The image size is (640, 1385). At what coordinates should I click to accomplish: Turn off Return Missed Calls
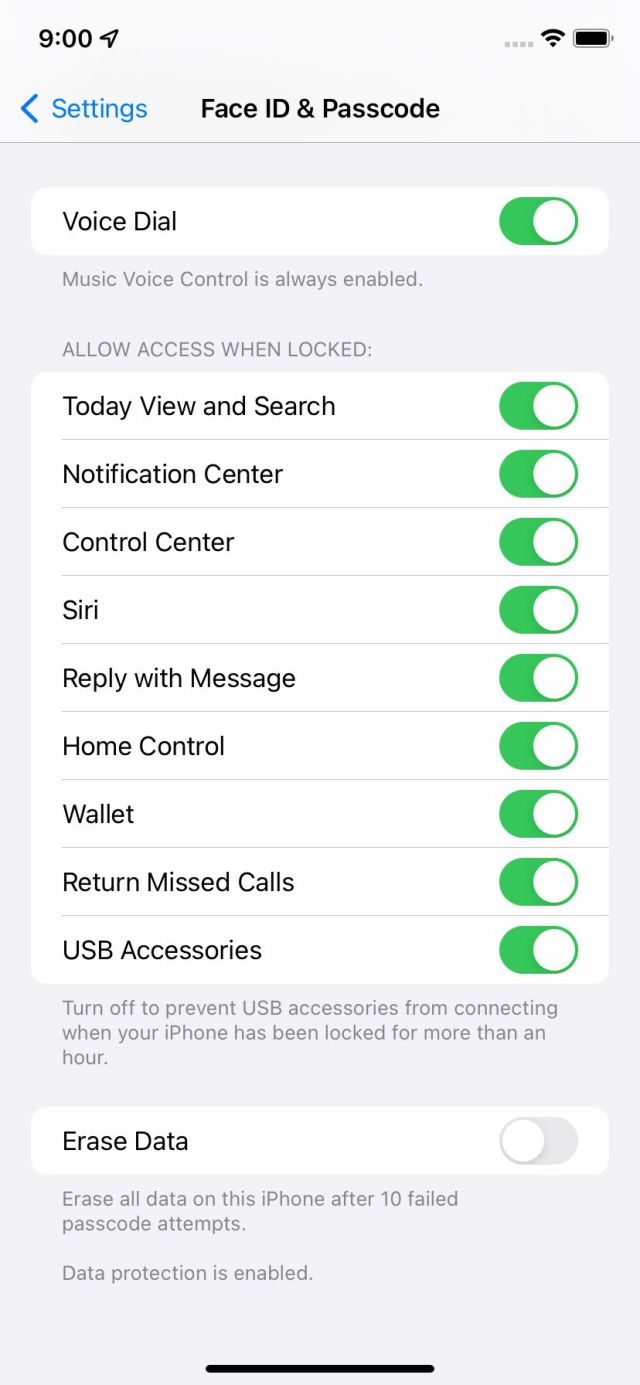coord(539,882)
